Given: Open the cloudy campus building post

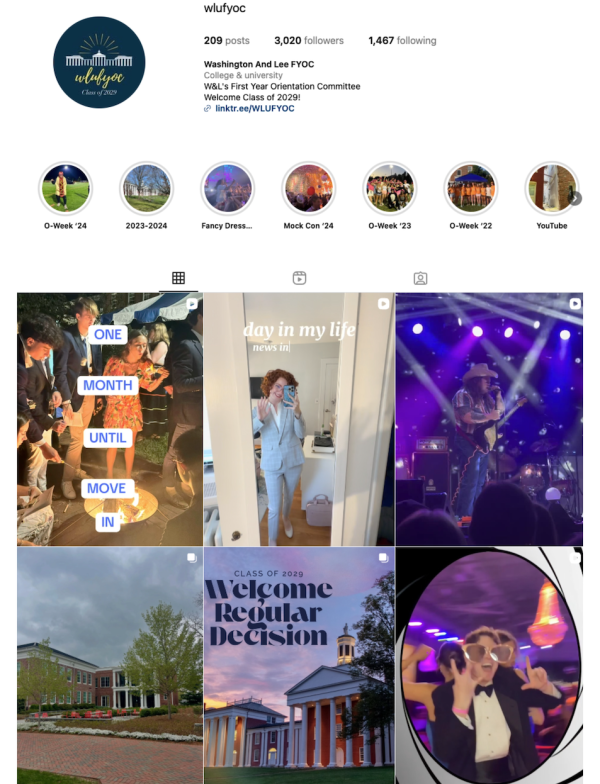Looking at the screenshot, I should click(x=110, y=665).
